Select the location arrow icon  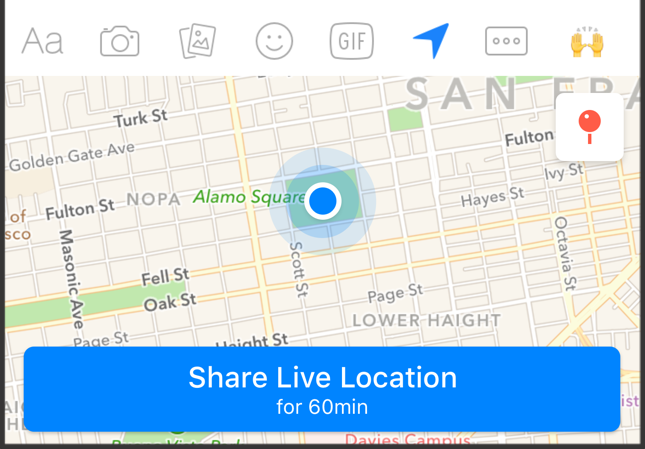430,40
